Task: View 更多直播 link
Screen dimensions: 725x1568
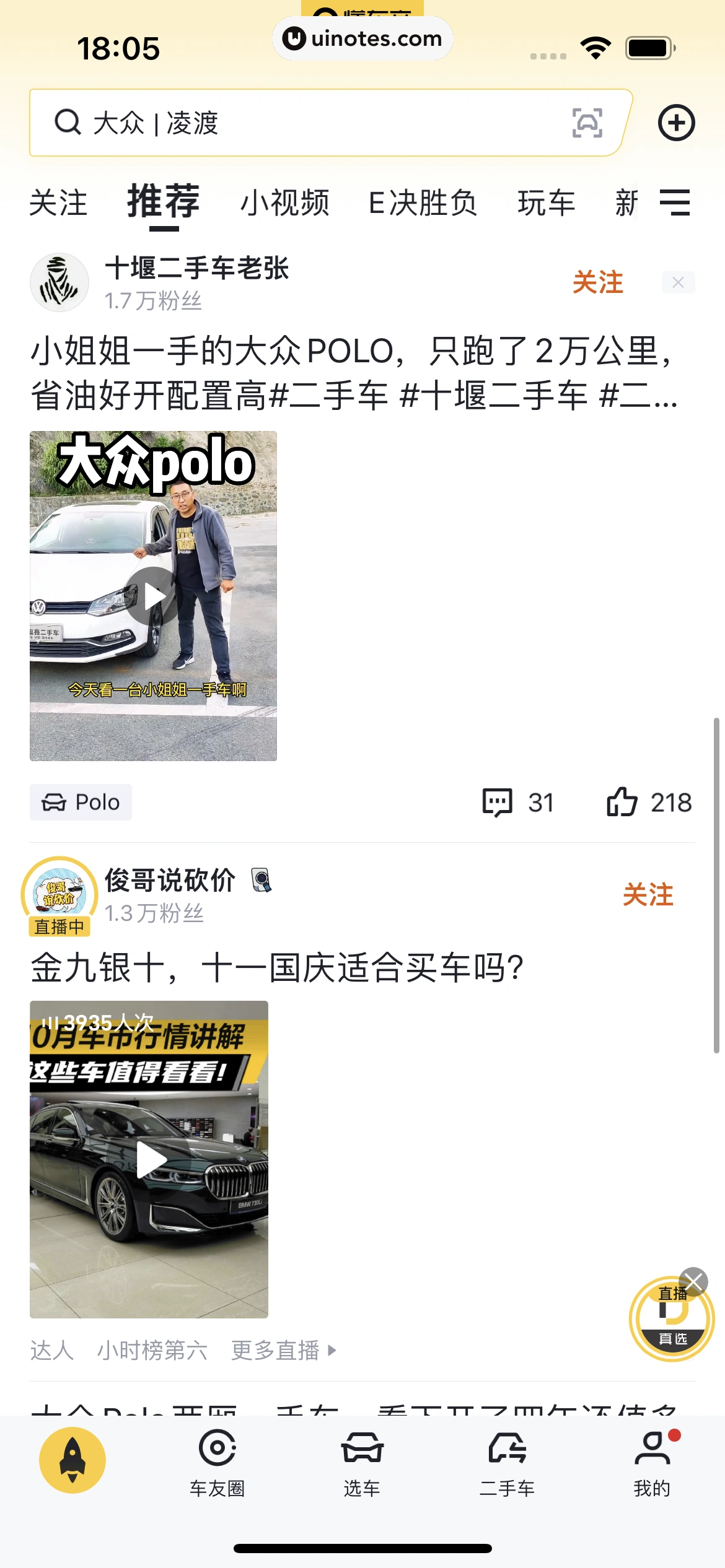Action: [x=283, y=1350]
